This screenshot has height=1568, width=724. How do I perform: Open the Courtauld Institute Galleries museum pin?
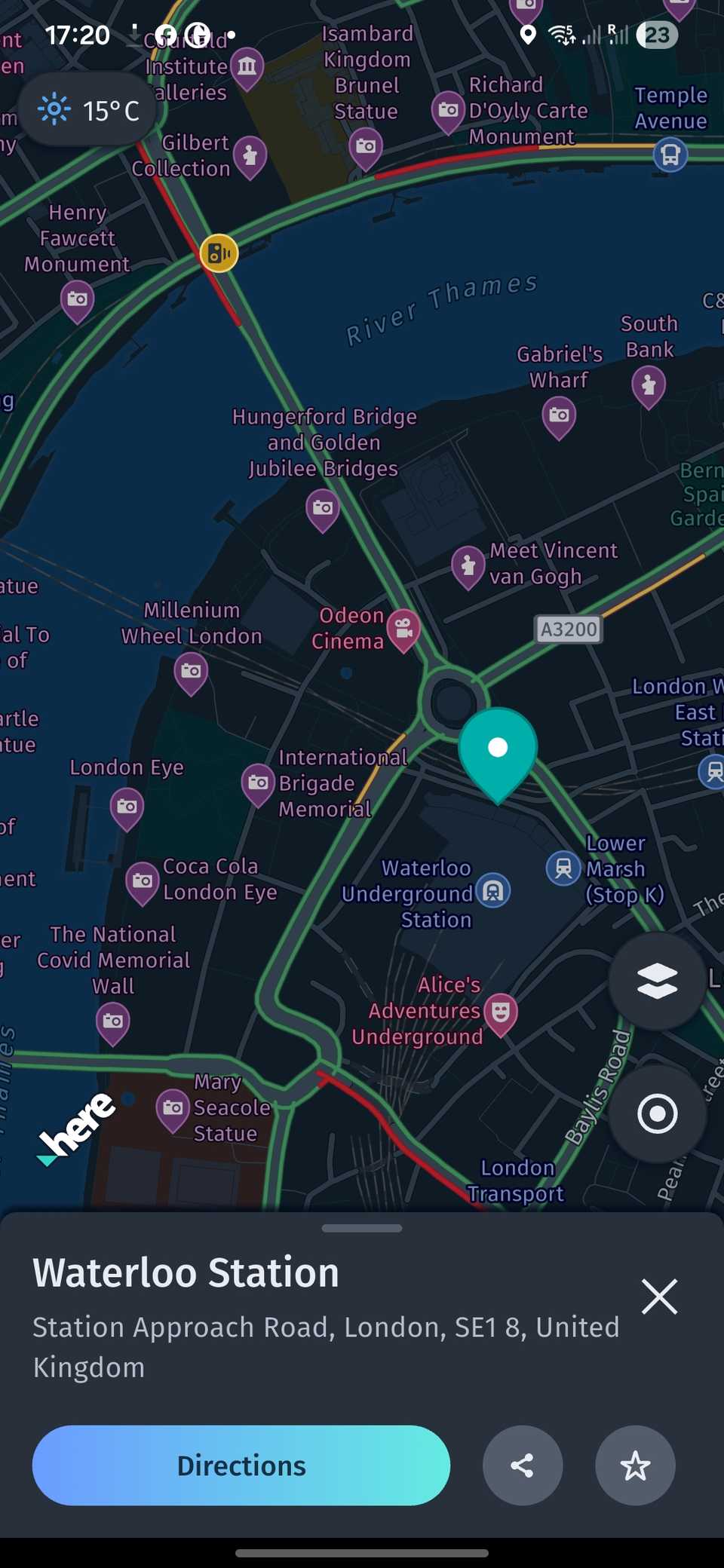(x=248, y=66)
